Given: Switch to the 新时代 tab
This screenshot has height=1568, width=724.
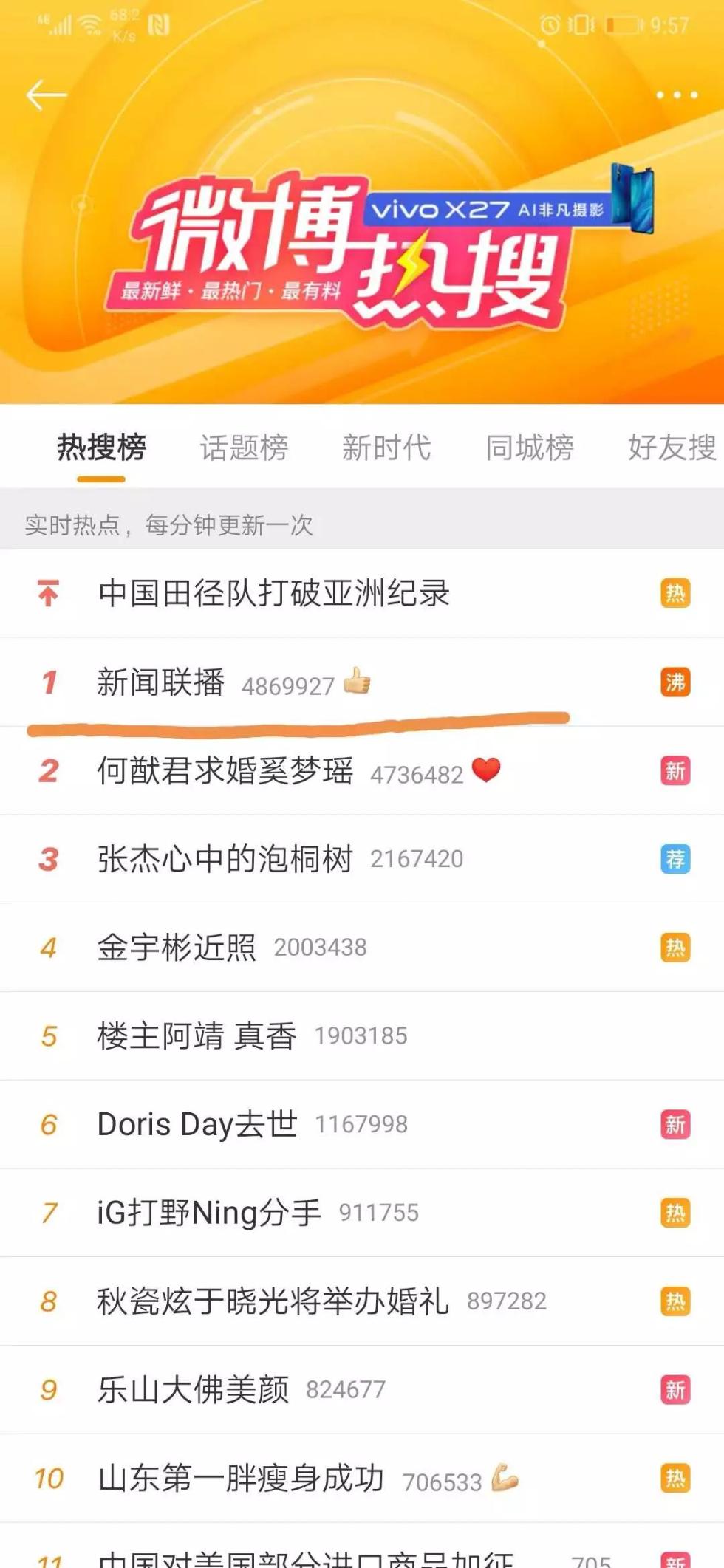Looking at the screenshot, I should pos(386,448).
